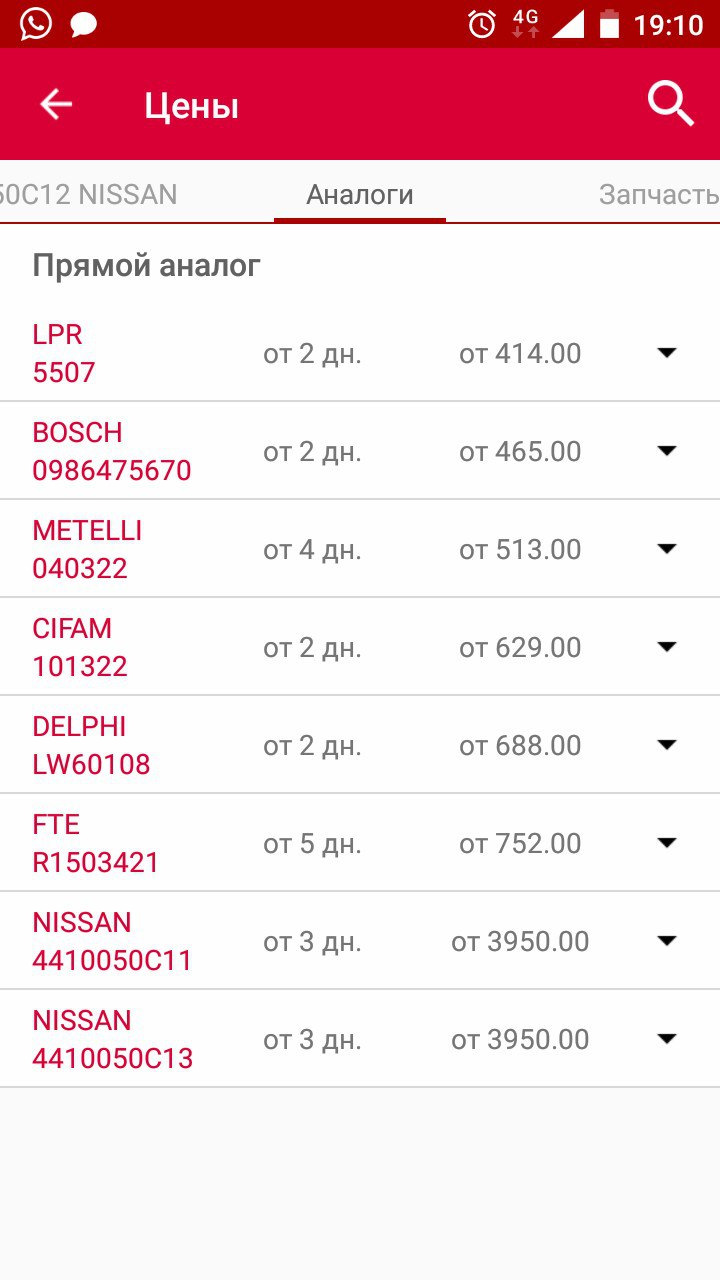This screenshot has width=720, height=1280.
Task: Expand the FTE R1503421 price options
Action: (667, 843)
